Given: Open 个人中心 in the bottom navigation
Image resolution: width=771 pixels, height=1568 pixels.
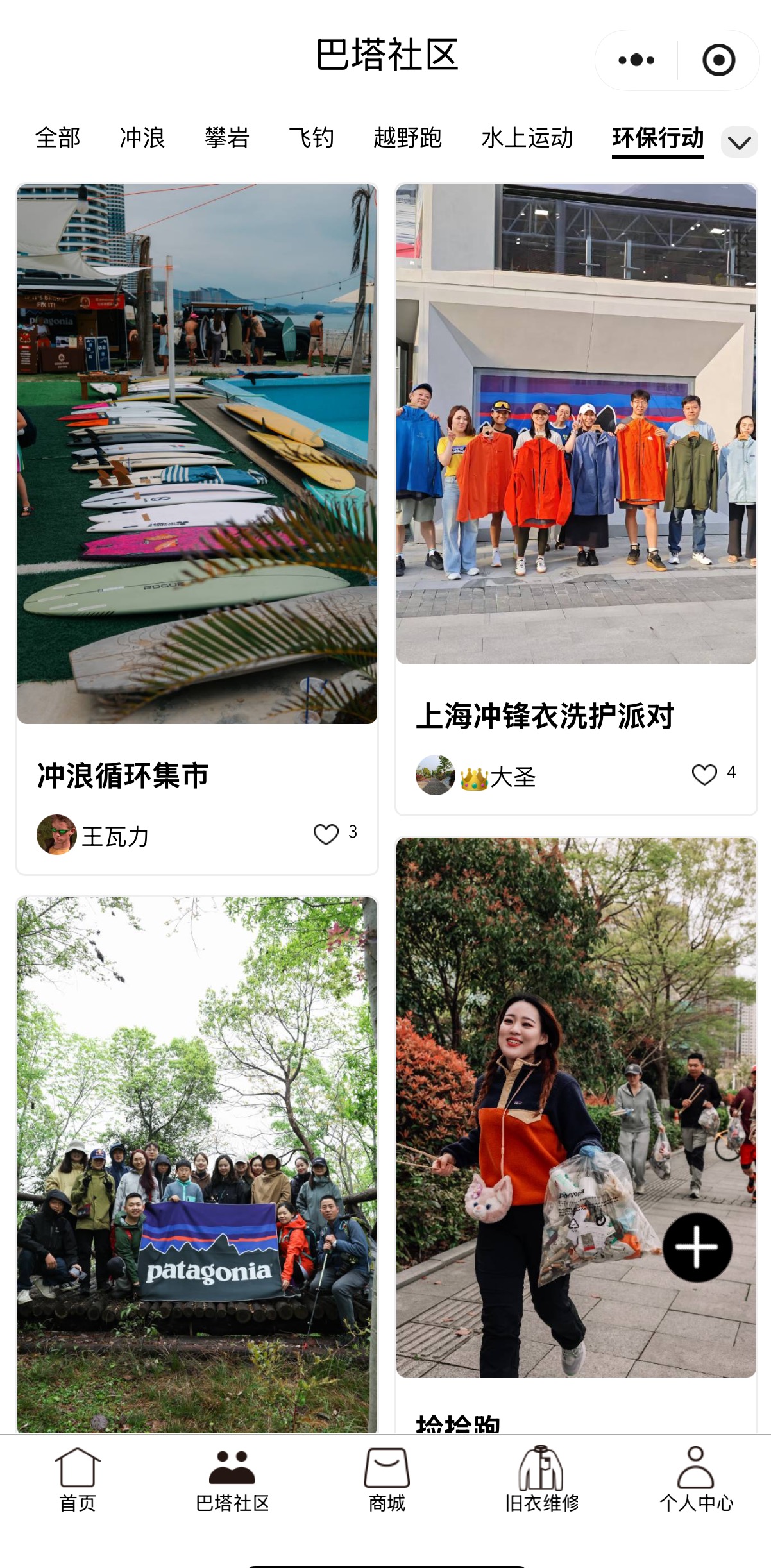Looking at the screenshot, I should point(696,1478).
